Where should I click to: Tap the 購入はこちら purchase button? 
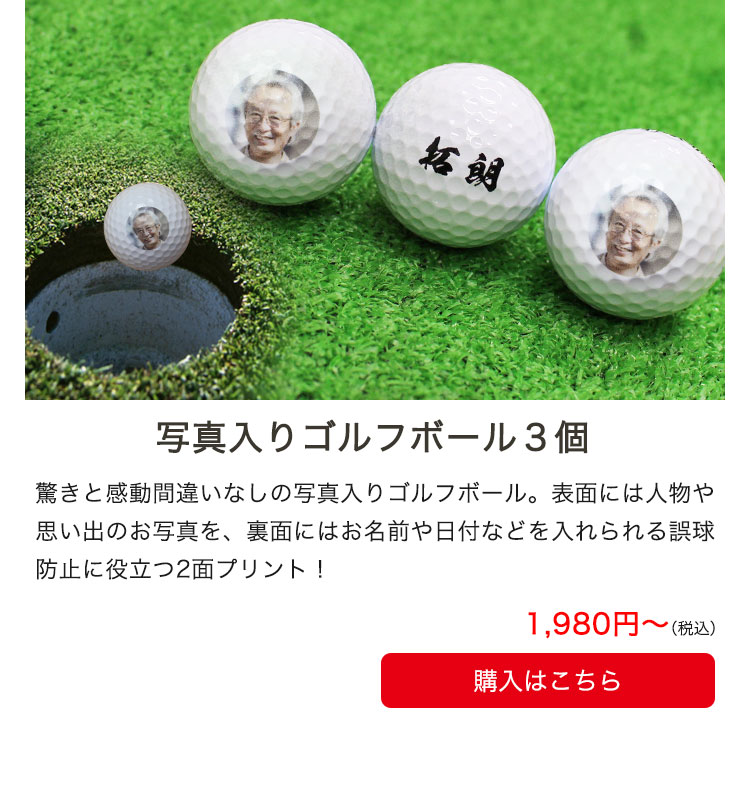(547, 681)
